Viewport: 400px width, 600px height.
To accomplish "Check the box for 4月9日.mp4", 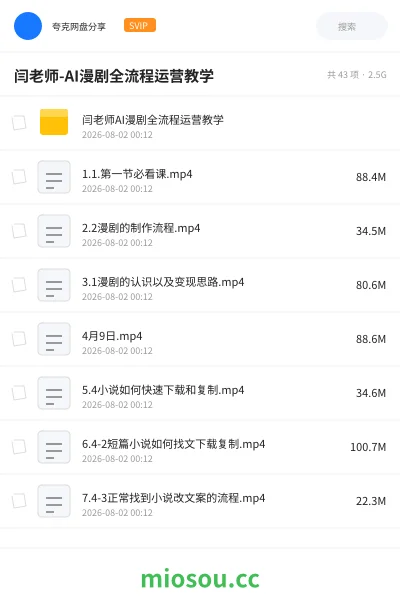I will (x=19, y=339).
